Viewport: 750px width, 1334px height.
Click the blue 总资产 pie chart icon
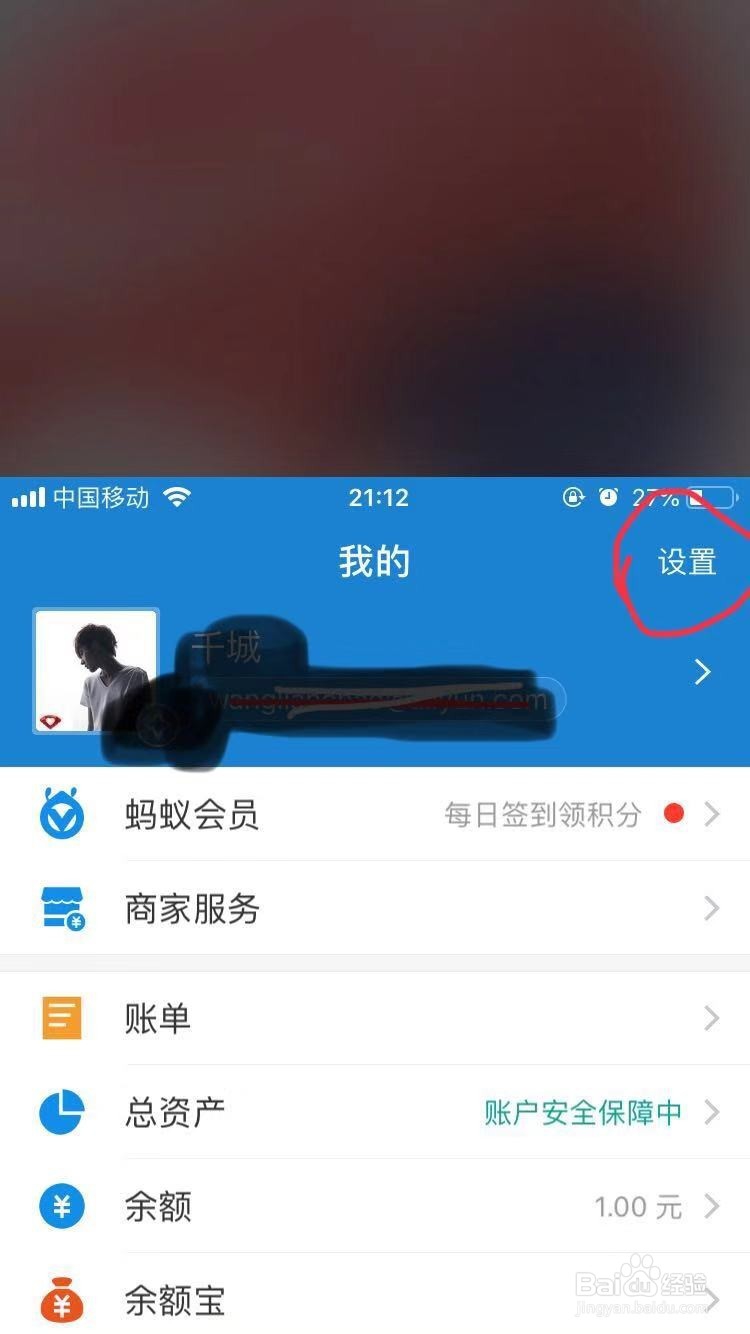pyautogui.click(x=62, y=1112)
